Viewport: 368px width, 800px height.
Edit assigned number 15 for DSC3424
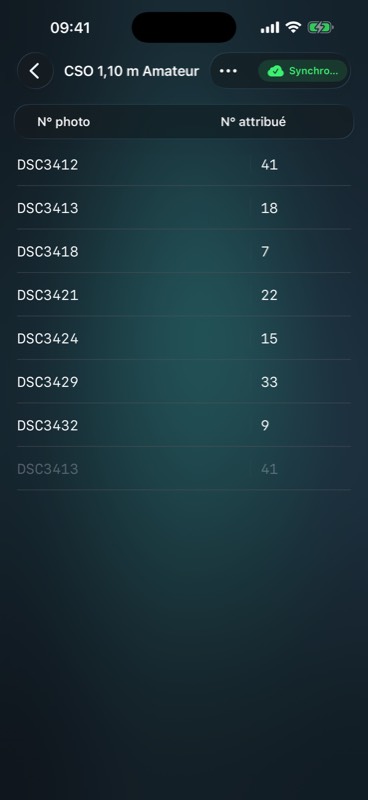(301, 338)
